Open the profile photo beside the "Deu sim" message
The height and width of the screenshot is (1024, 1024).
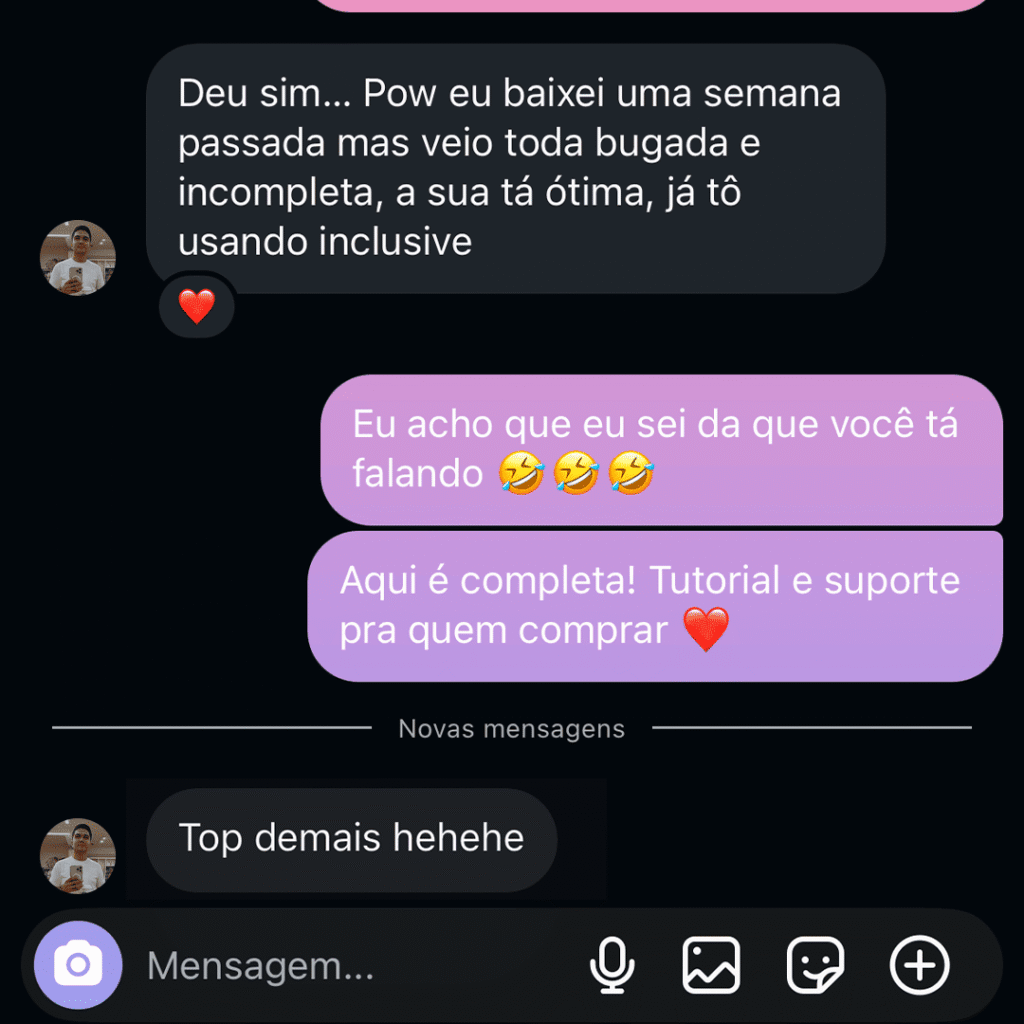[x=78, y=258]
